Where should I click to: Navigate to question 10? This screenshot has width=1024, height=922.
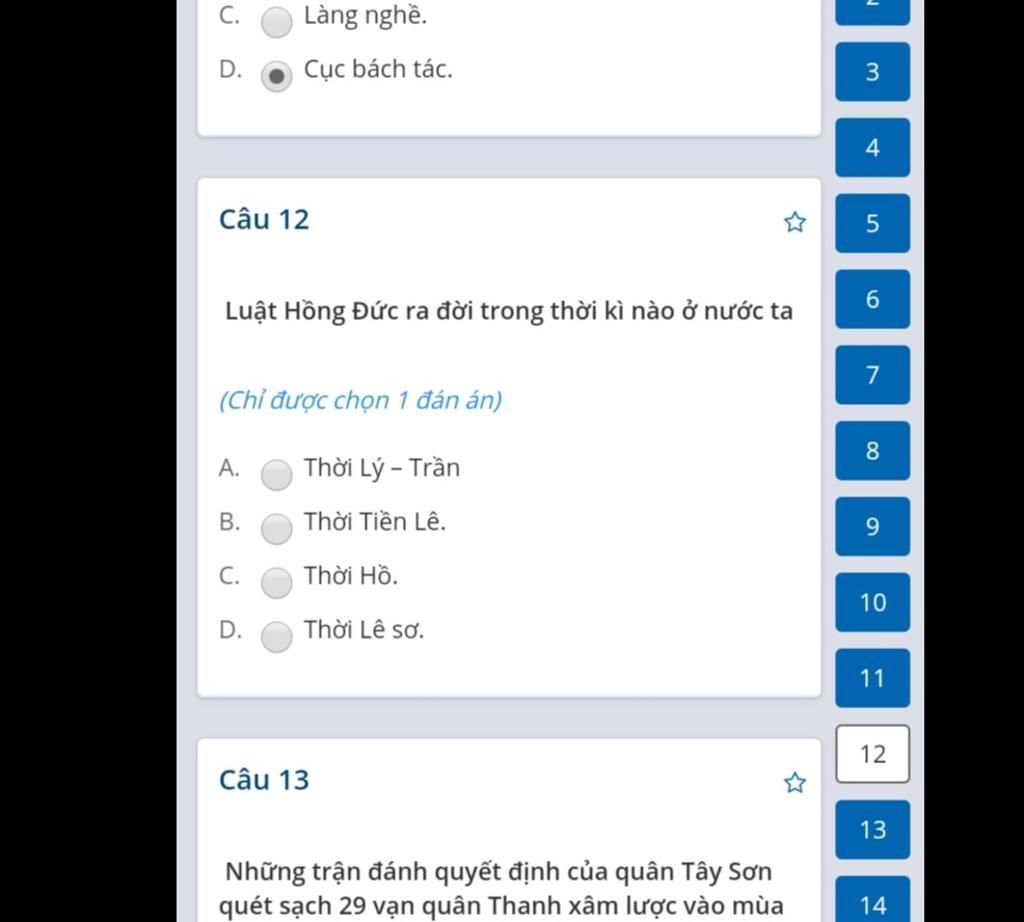click(x=872, y=602)
